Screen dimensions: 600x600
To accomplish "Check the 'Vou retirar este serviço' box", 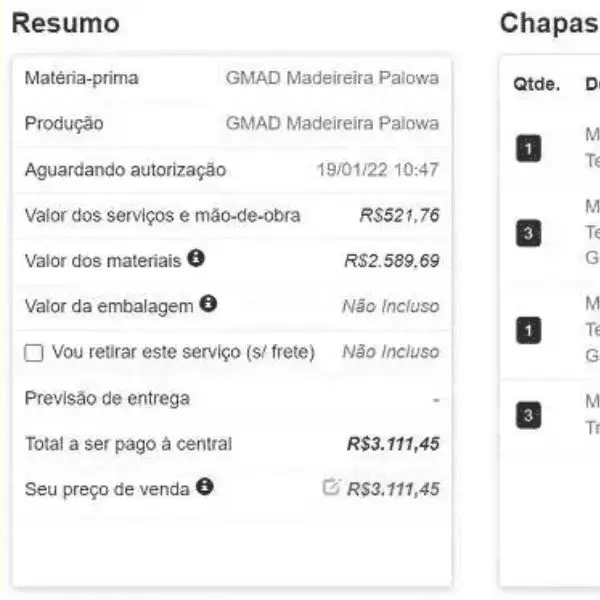I will pos(34,353).
